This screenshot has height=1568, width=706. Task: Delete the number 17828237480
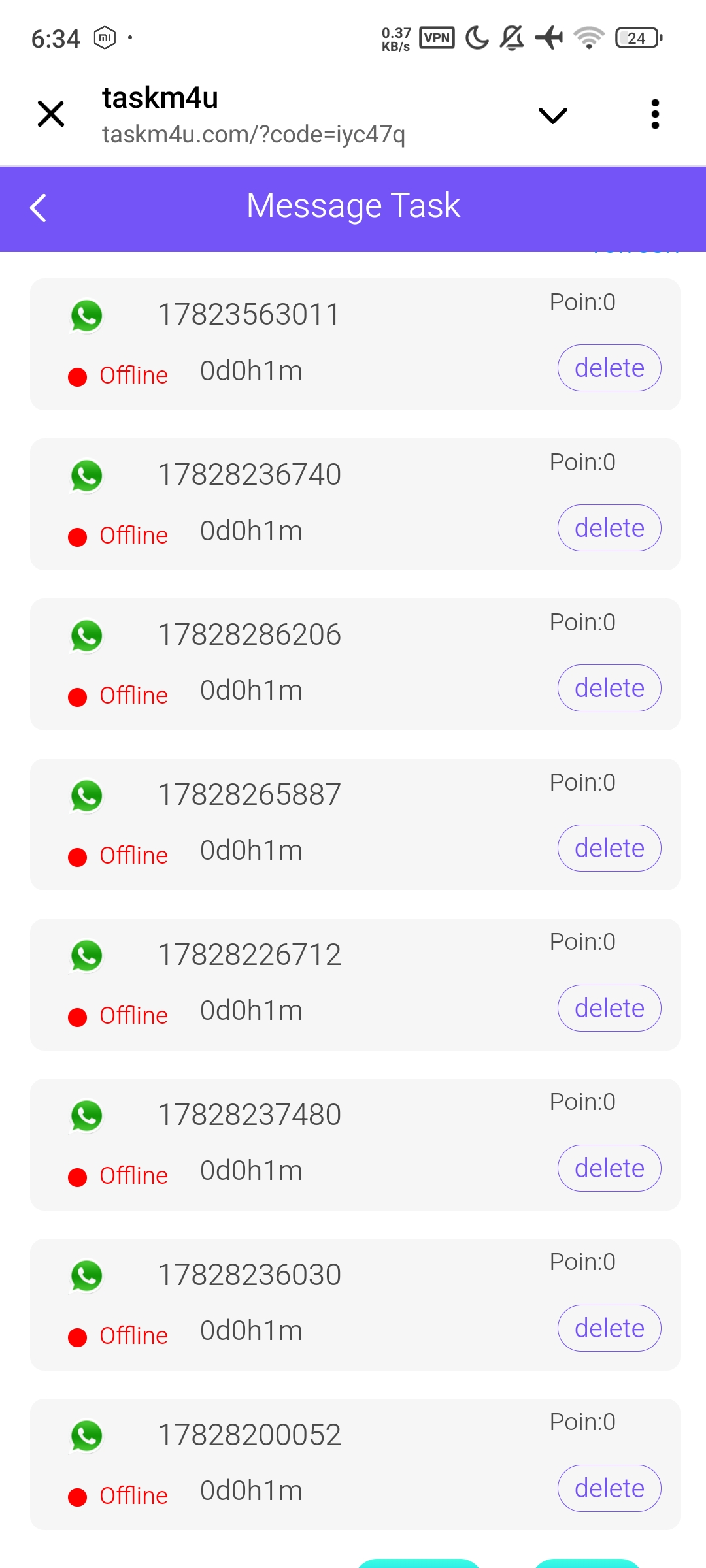click(x=609, y=1168)
